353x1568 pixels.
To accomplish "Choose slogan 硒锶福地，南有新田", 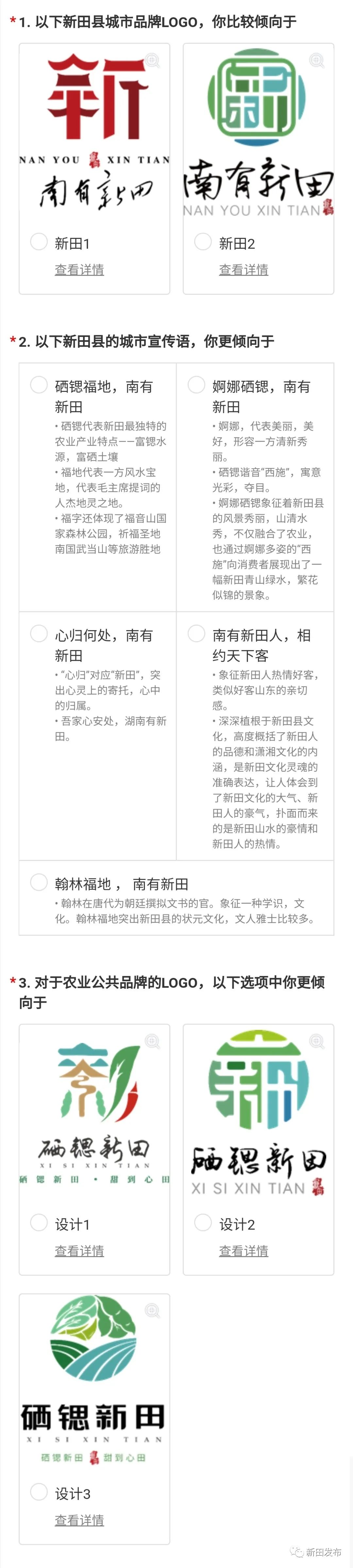I will tap(39, 385).
